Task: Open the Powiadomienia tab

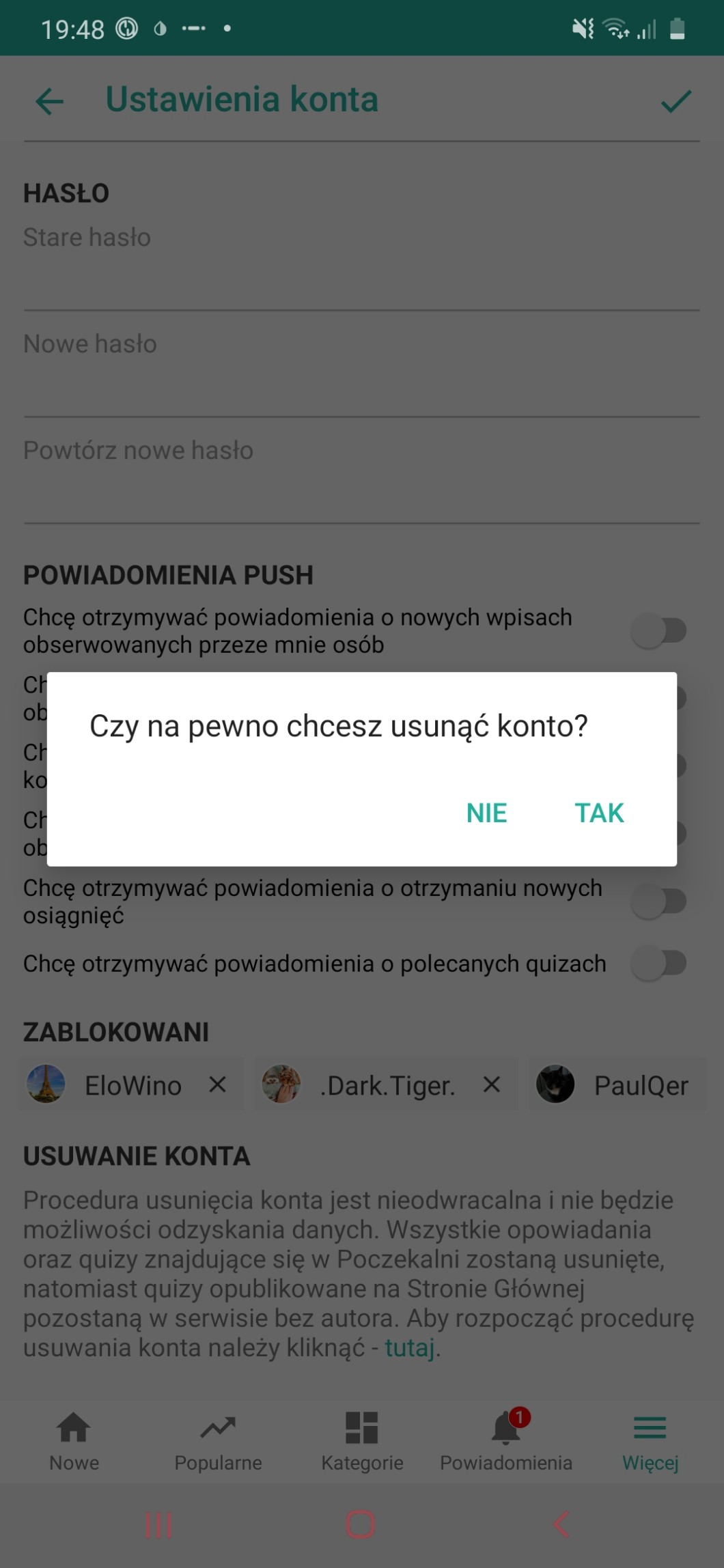Action: coord(506,1442)
